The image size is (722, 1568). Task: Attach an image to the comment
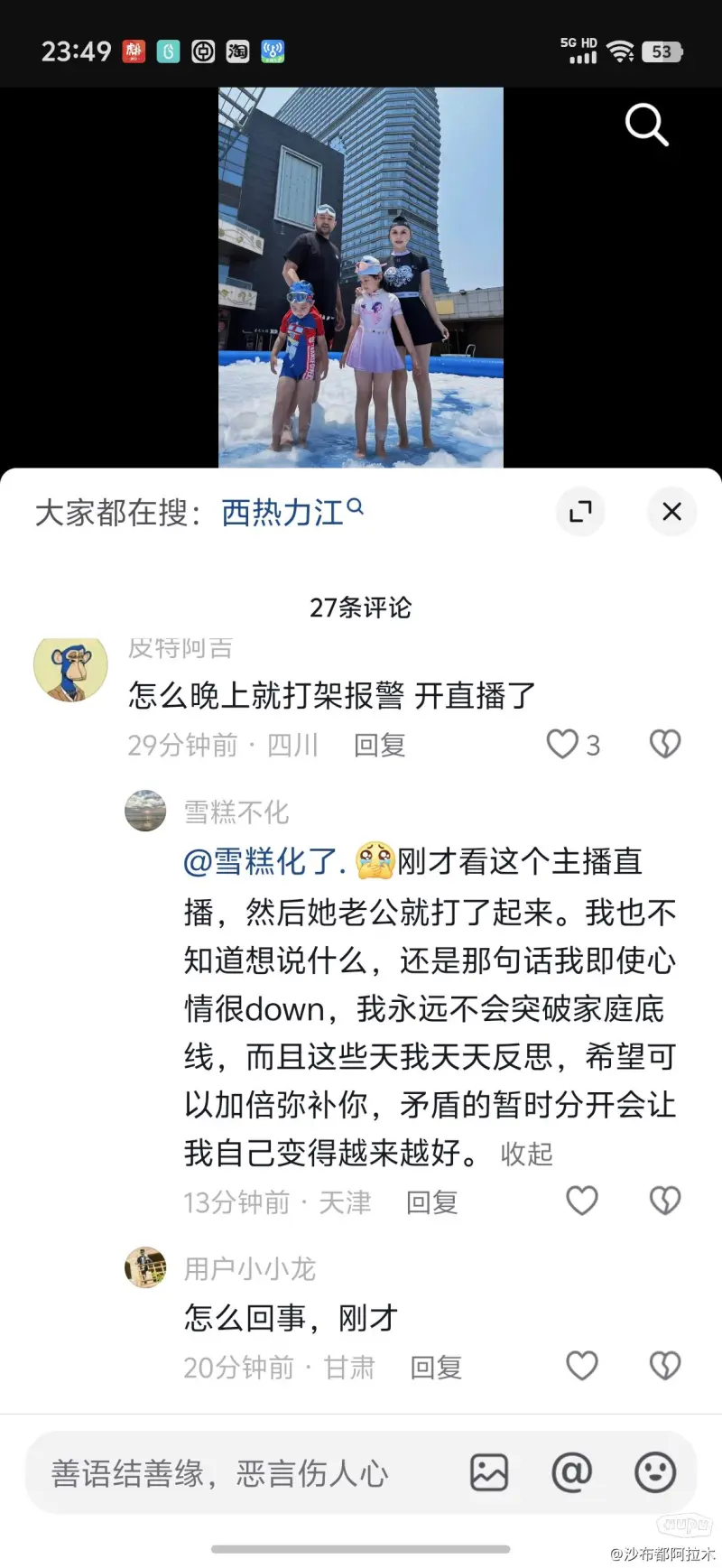[x=489, y=1473]
